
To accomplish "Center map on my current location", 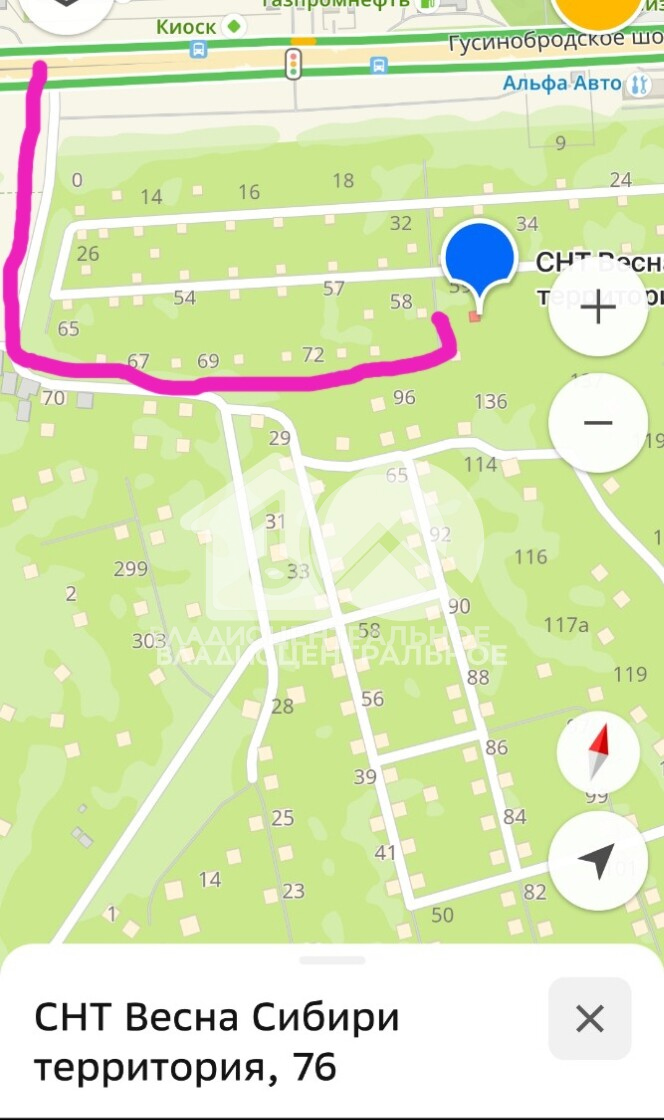I will [598, 860].
